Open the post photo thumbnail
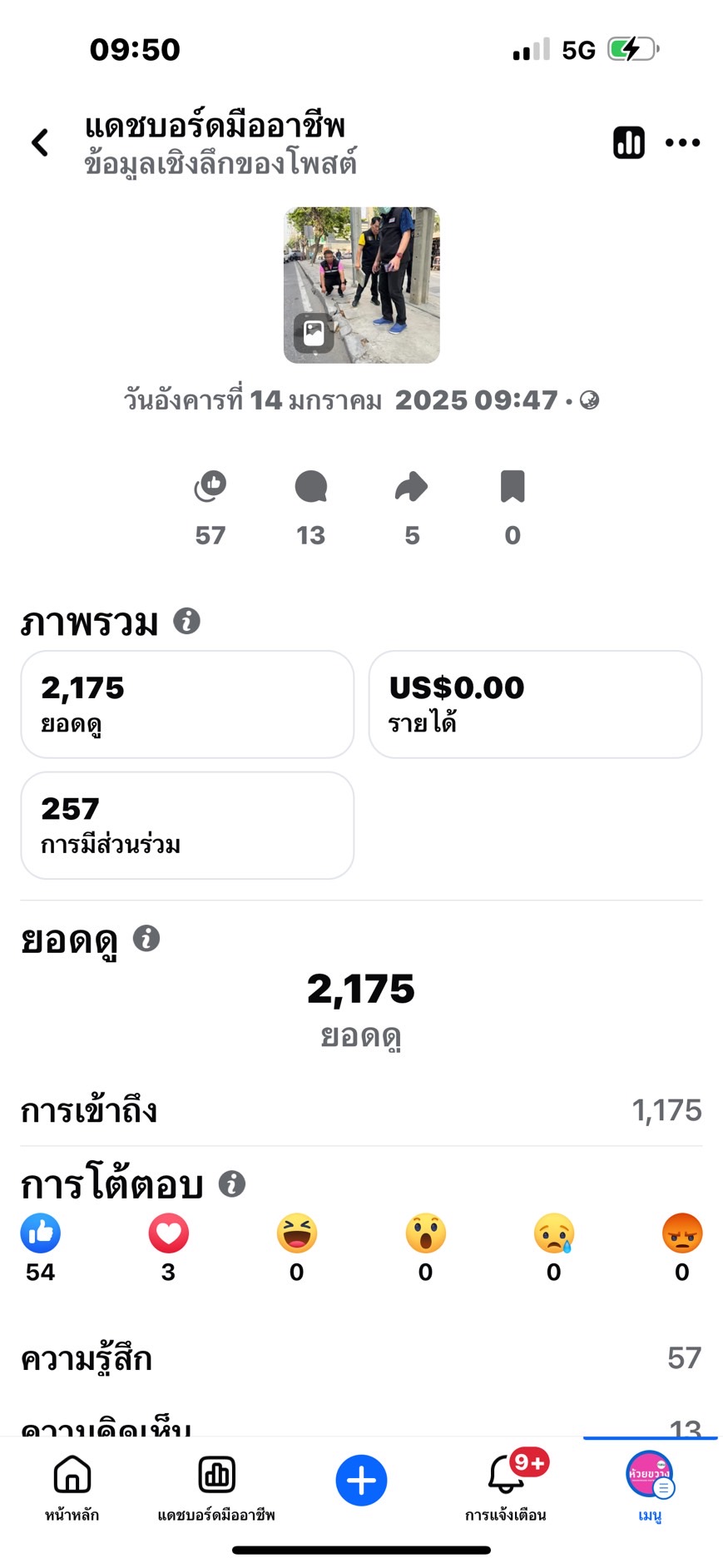 tap(361, 285)
